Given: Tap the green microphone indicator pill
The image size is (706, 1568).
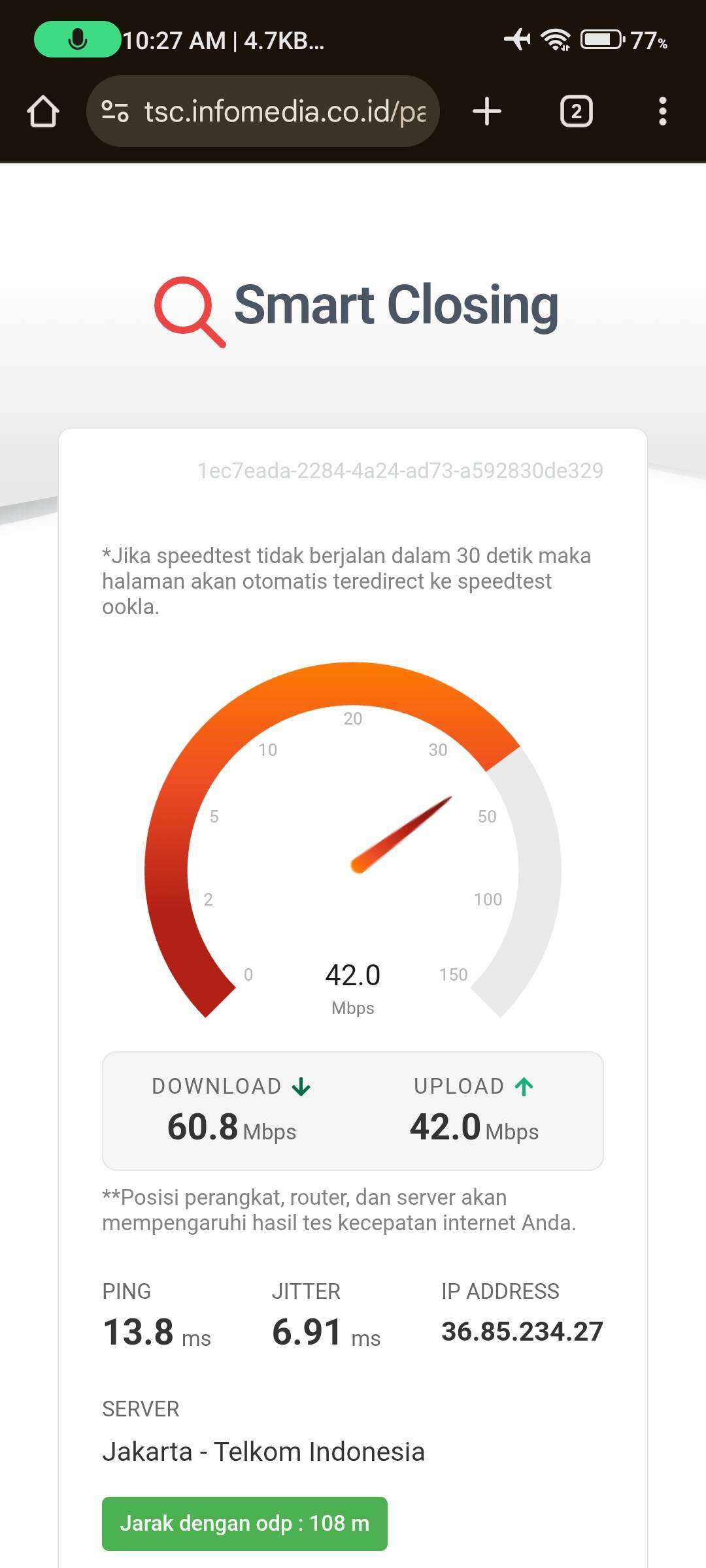Looking at the screenshot, I should (x=77, y=40).
